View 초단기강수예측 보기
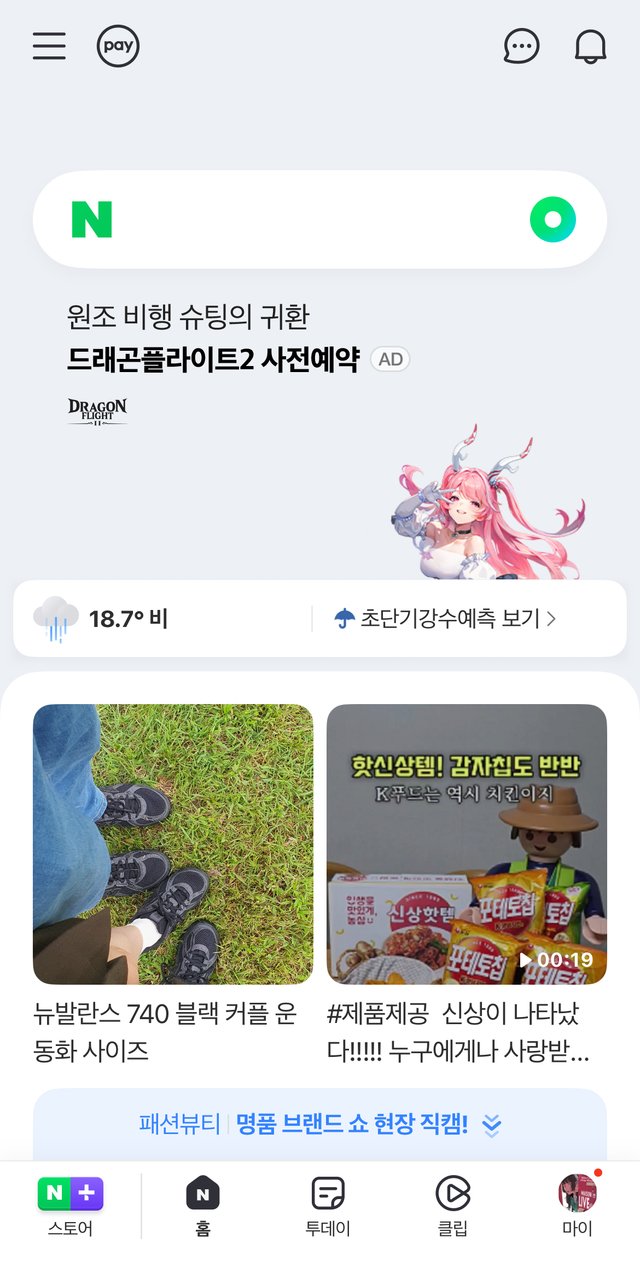The height and width of the screenshot is (1272, 640). pyautogui.click(x=448, y=618)
